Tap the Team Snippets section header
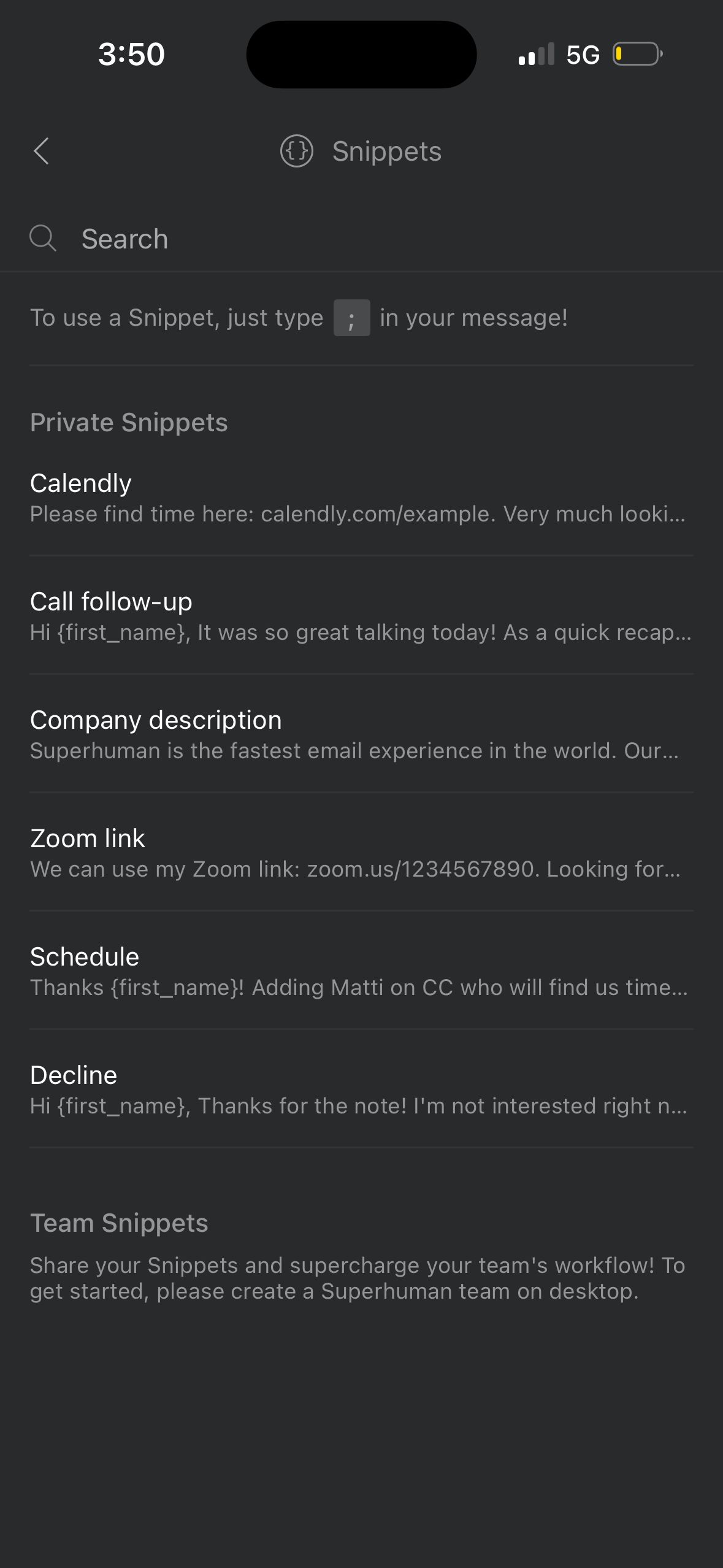 [120, 1222]
